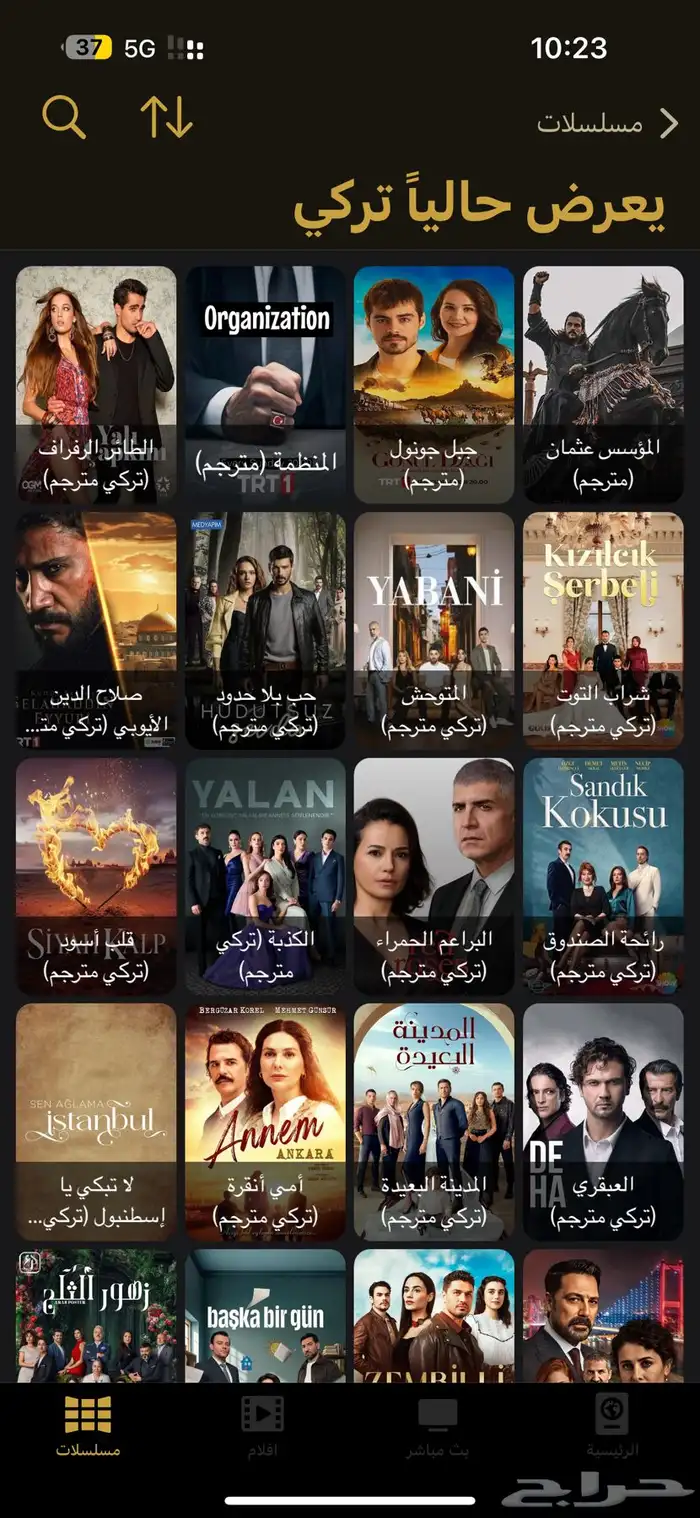
Task: Open الكذبة Yalan series
Action: pyautogui.click(x=265, y=876)
